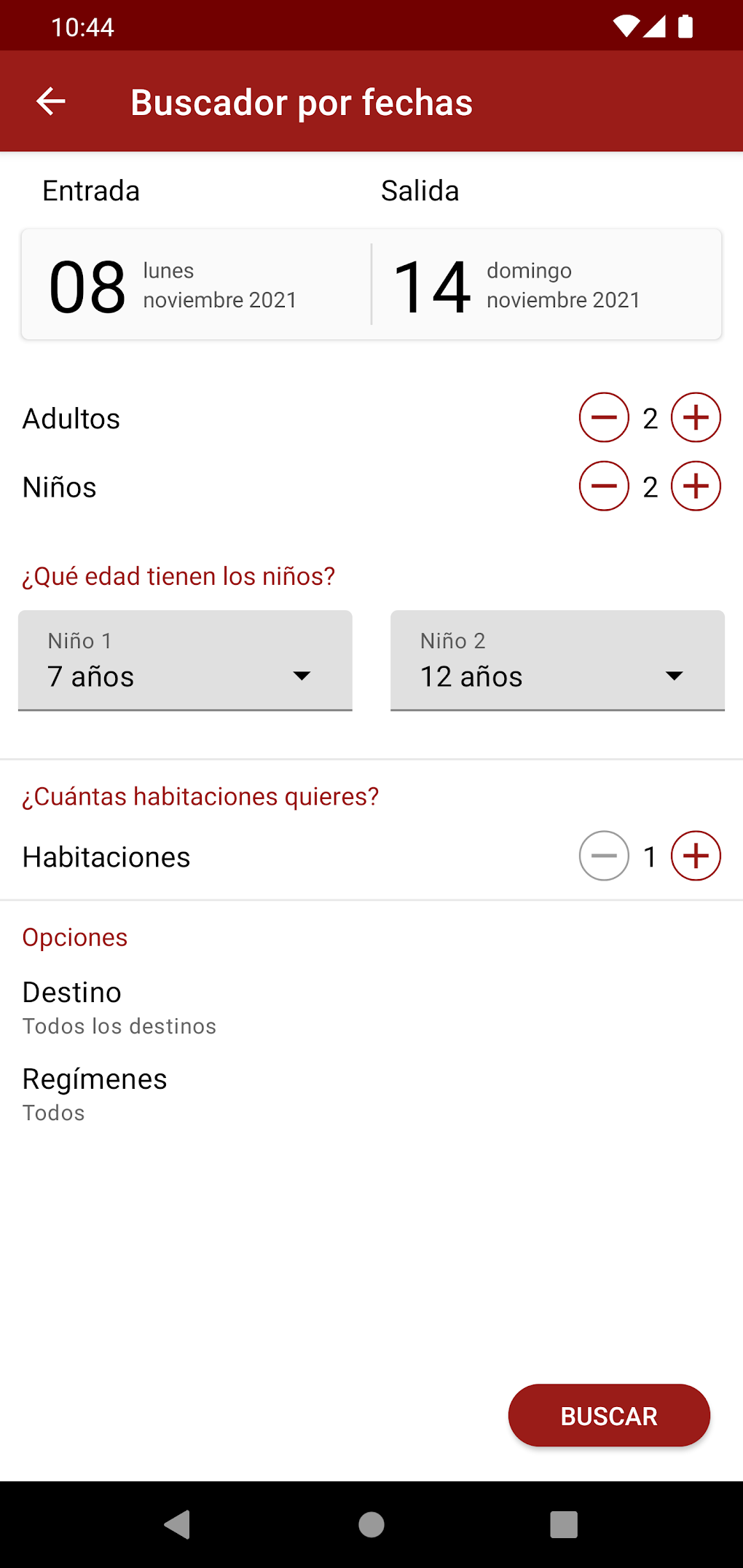743x1568 pixels.
Task: Decrease the number of Adultos
Action: tap(604, 417)
